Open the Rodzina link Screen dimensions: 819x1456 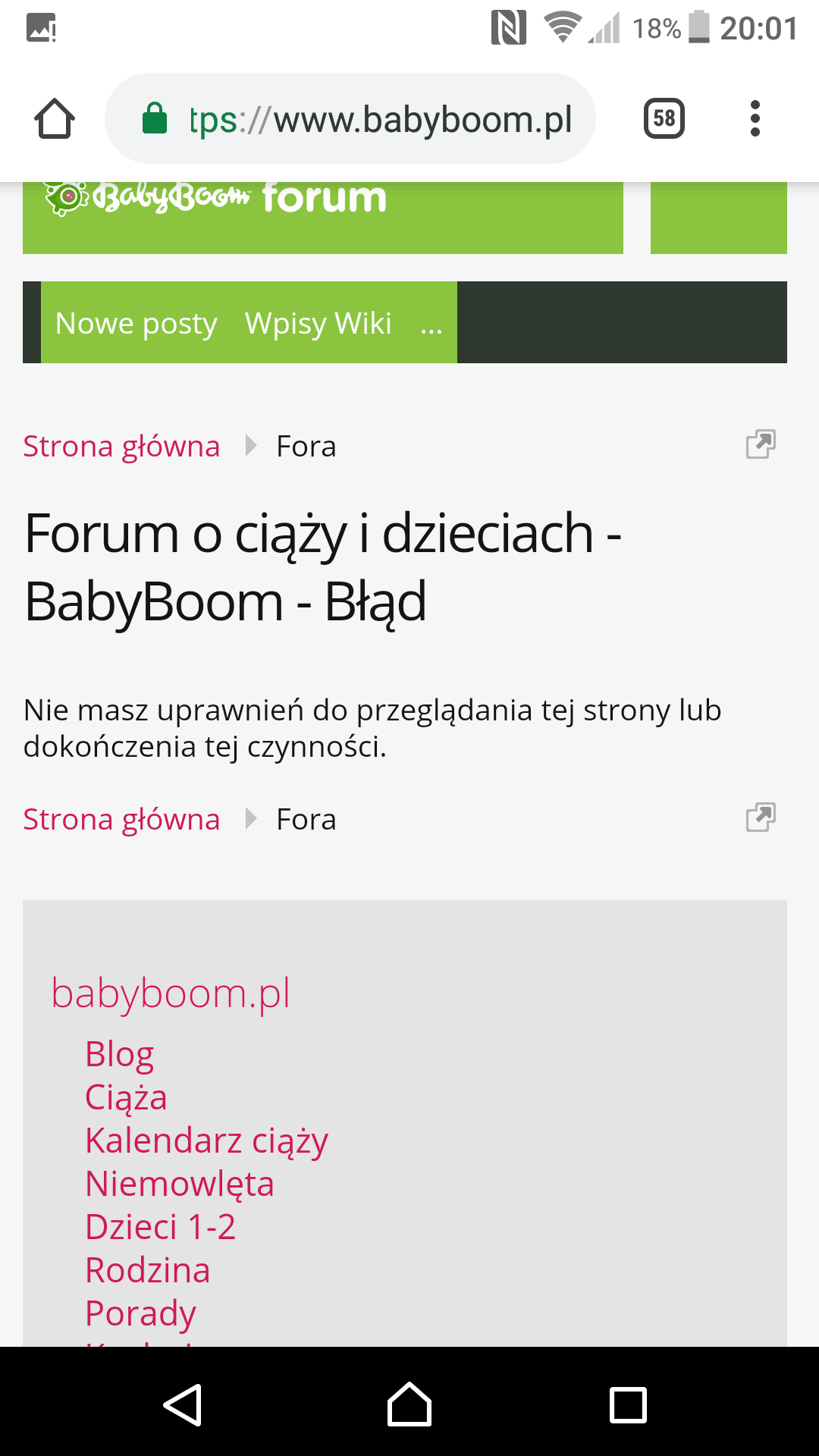point(148,1270)
